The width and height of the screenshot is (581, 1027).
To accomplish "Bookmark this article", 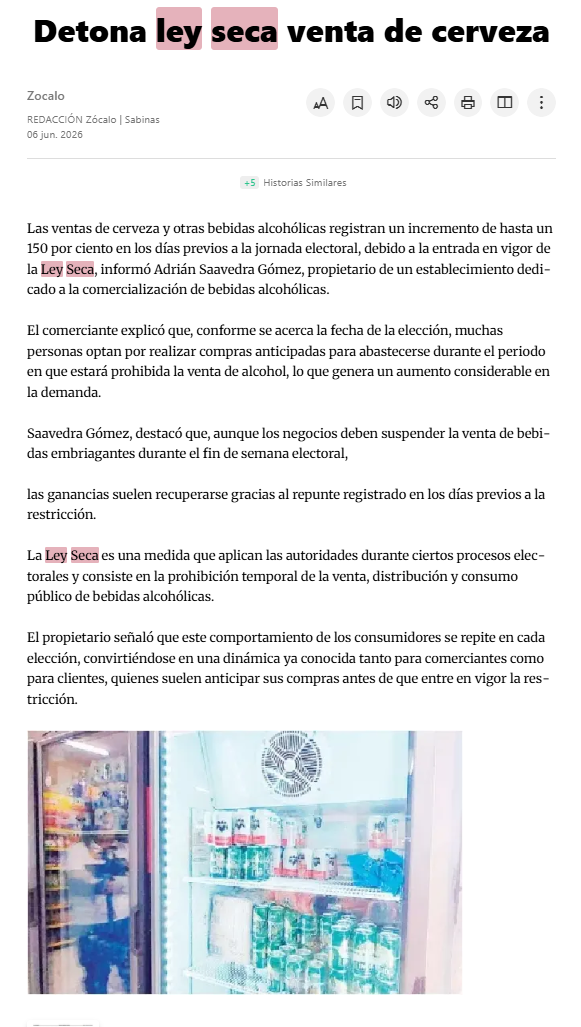I will coord(358,103).
